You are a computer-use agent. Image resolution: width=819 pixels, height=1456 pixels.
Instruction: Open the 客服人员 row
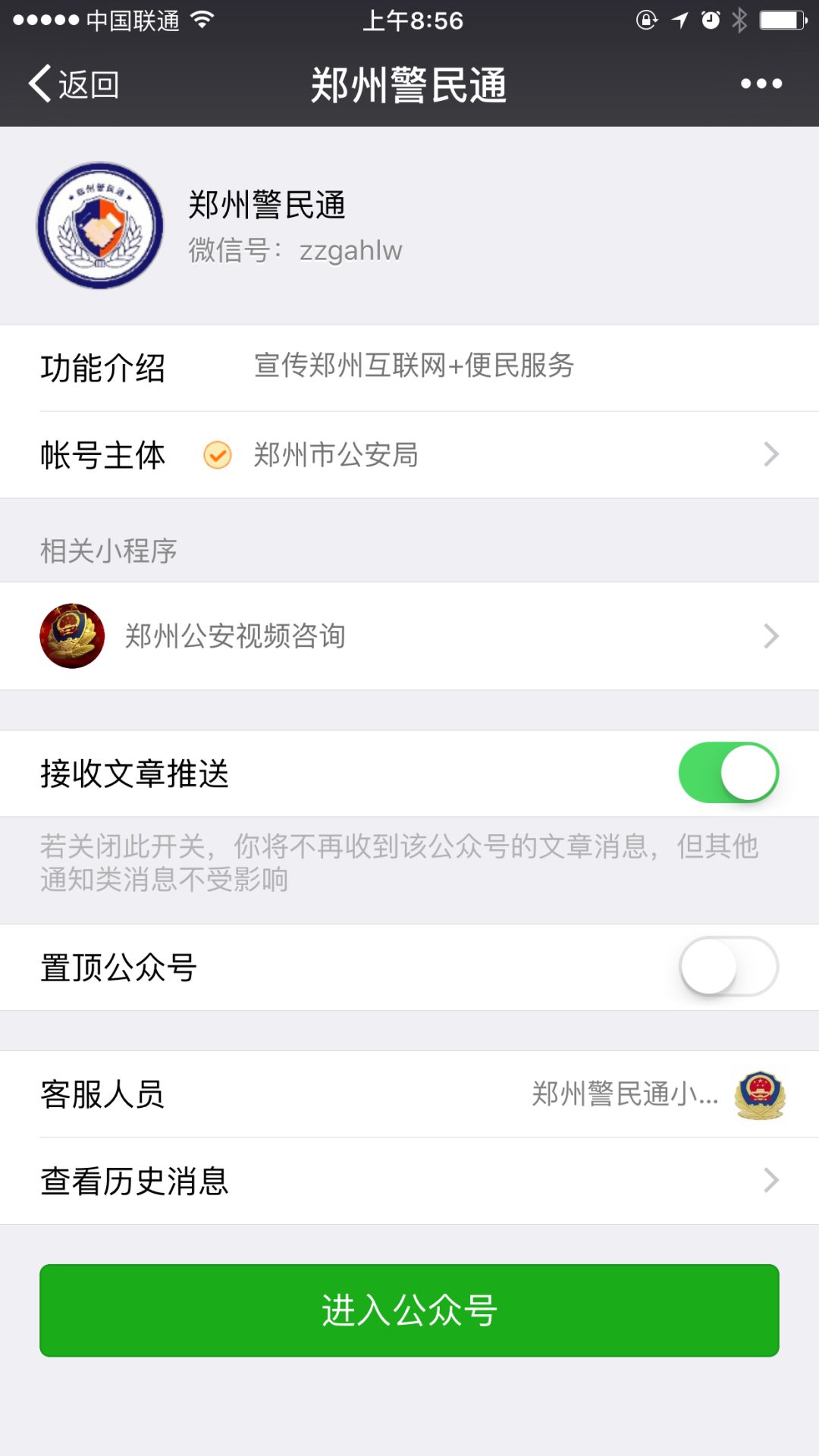pos(409,1094)
